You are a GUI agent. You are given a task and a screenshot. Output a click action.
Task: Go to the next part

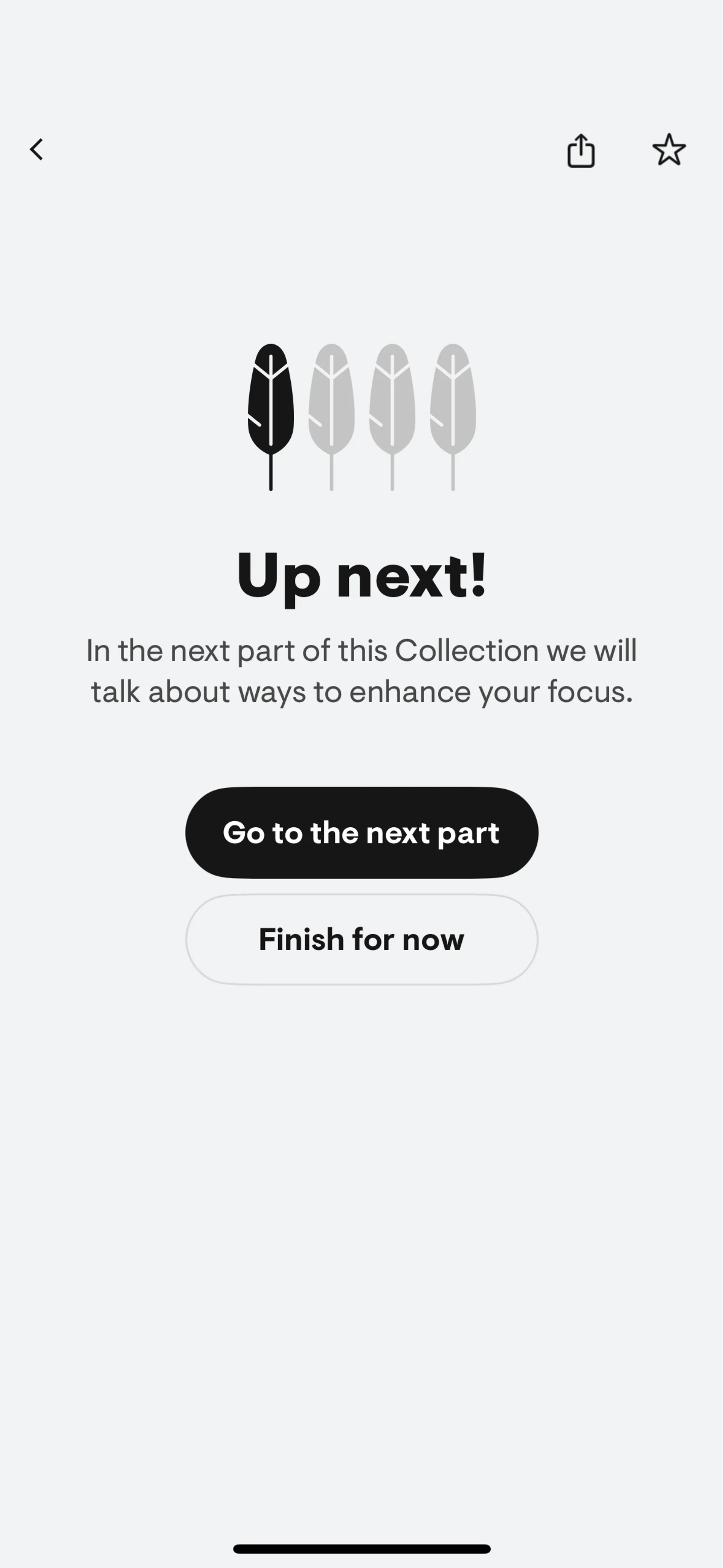pyautogui.click(x=361, y=832)
